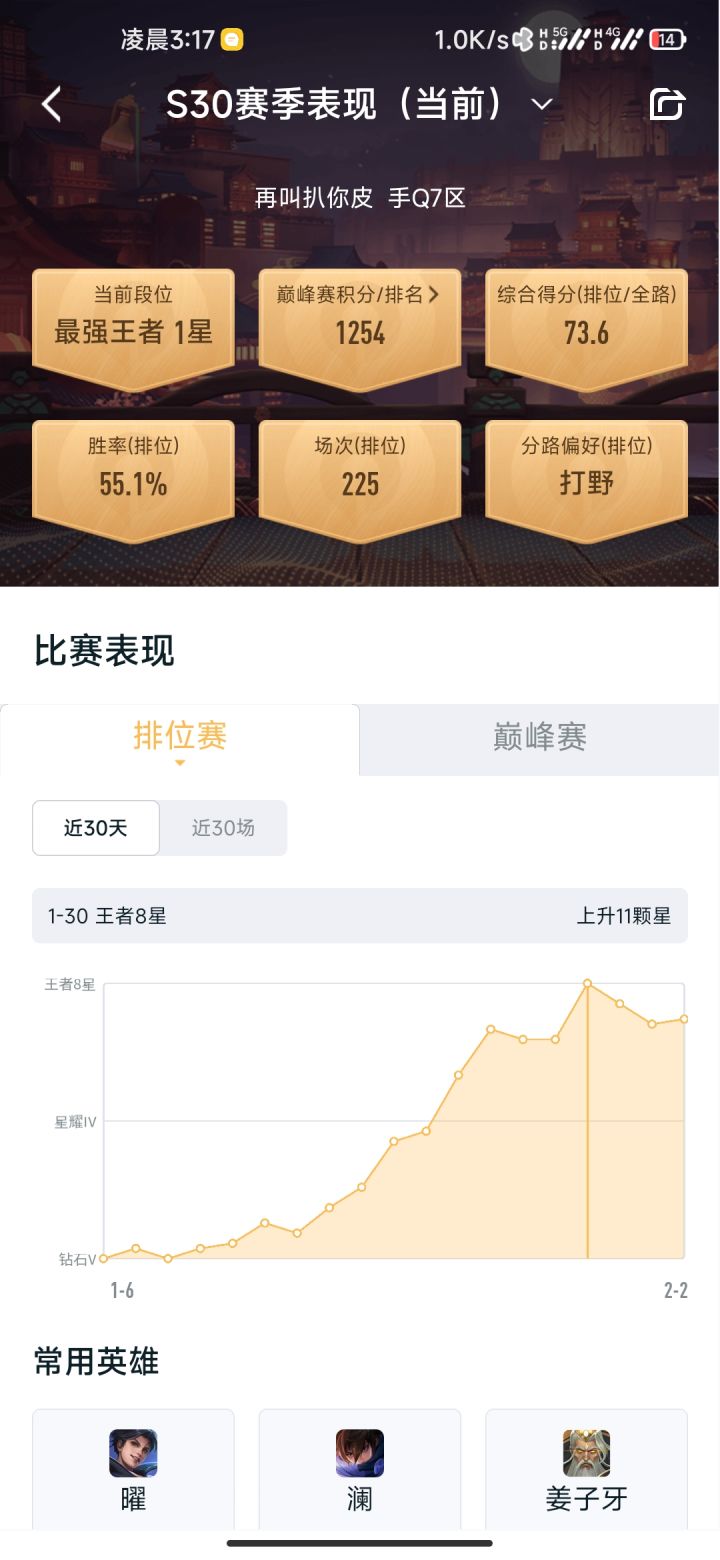Select the 排位赛 tab
The height and width of the screenshot is (1560, 720).
180,738
